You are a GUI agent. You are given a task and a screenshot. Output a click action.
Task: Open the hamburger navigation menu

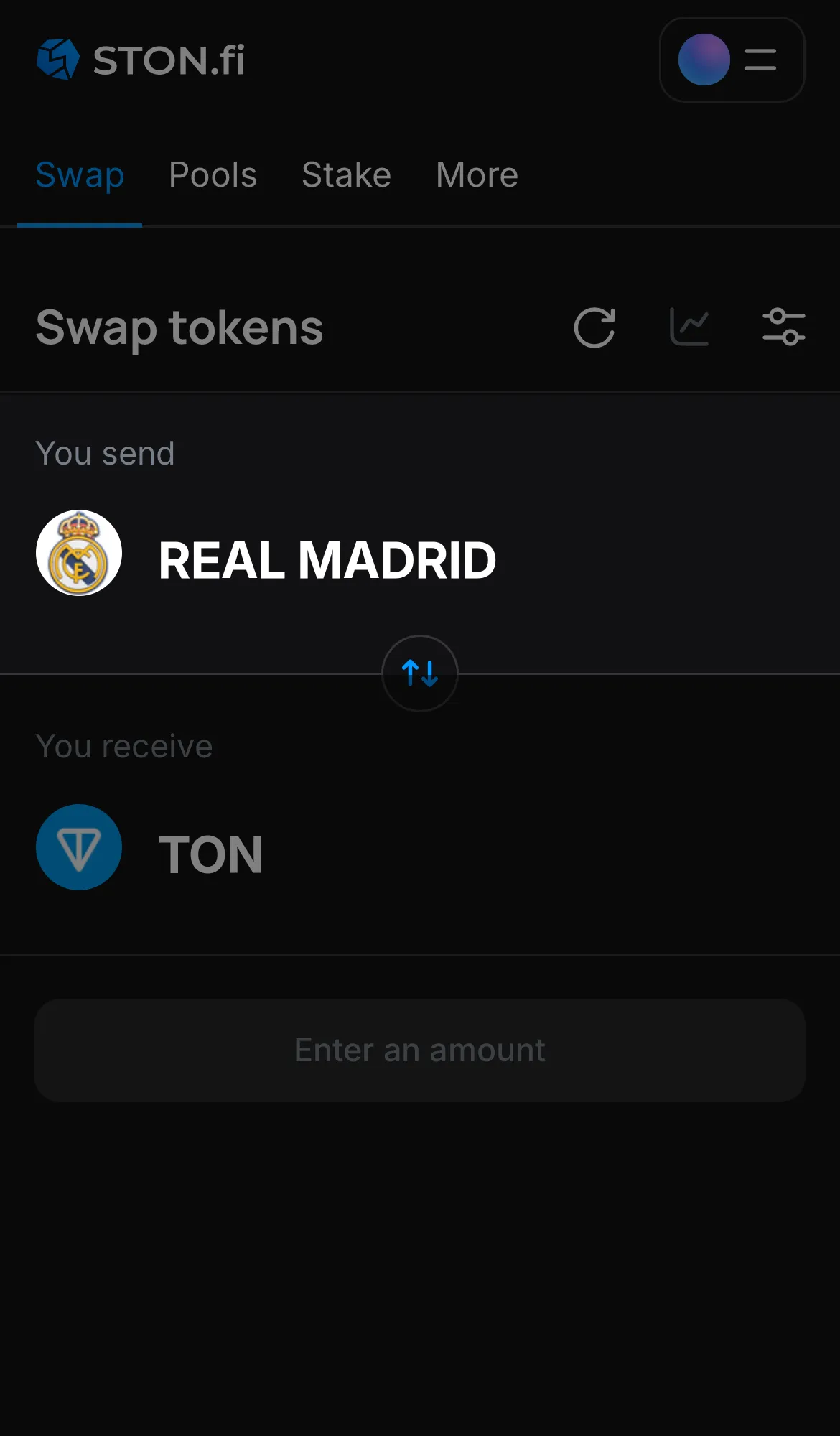pos(760,60)
